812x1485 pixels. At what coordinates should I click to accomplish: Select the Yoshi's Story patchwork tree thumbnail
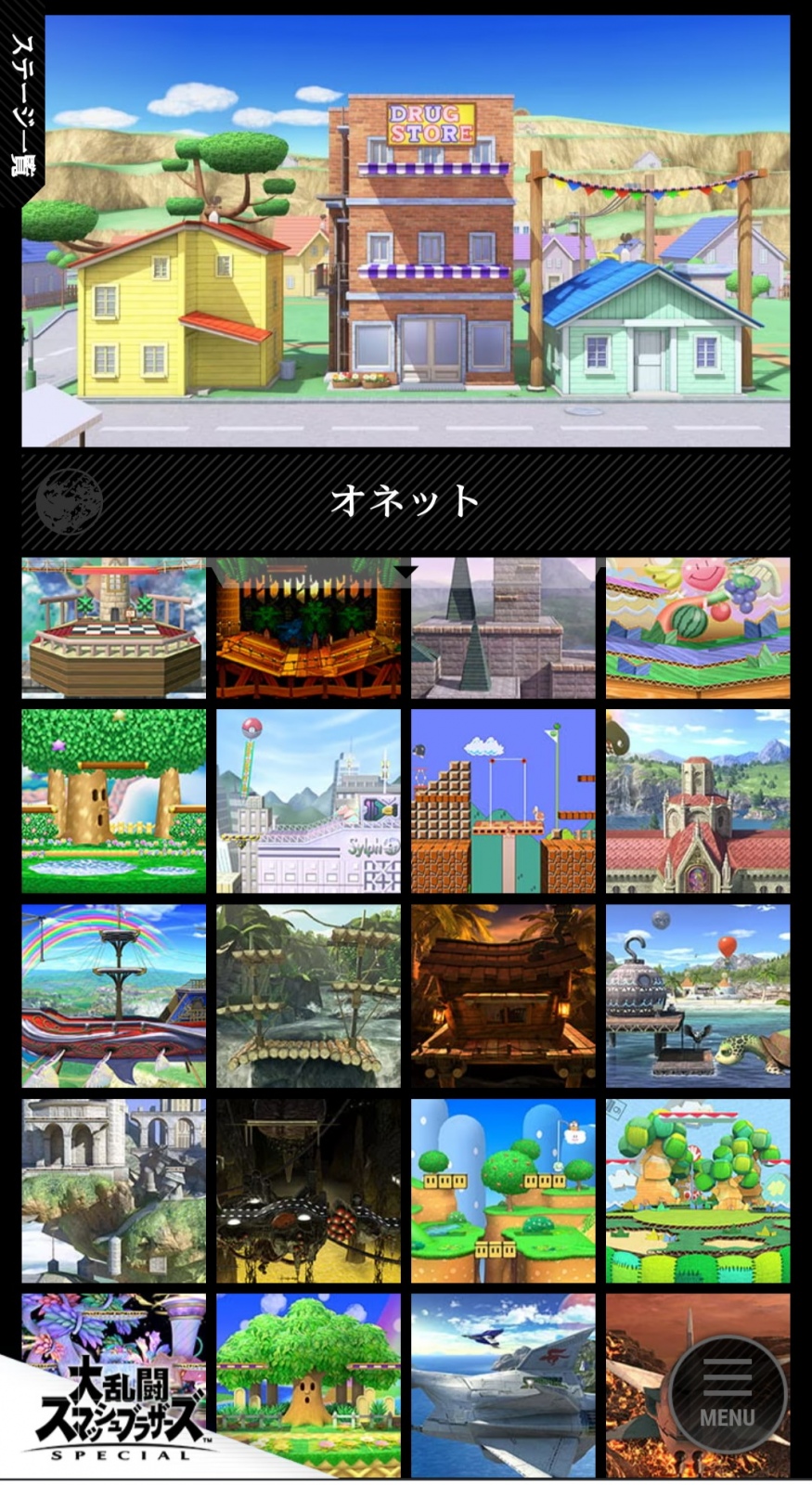[x=698, y=1192]
